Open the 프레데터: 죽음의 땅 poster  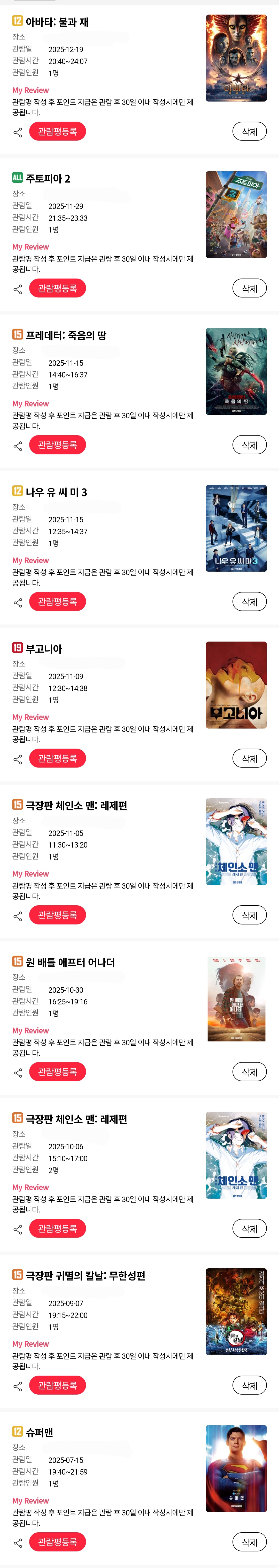236,371
